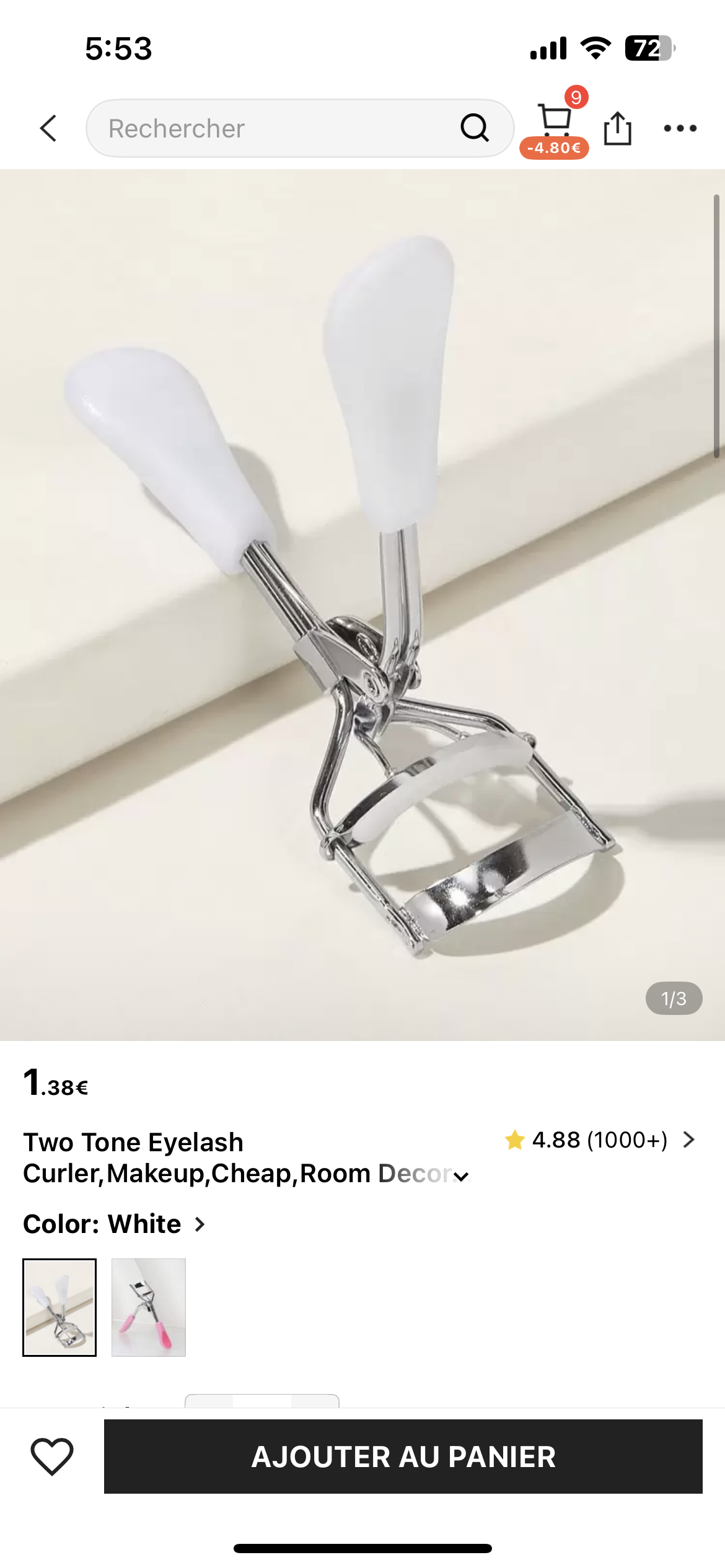725x1568 pixels.
Task: Select the pink color swatch
Action: [149, 1307]
